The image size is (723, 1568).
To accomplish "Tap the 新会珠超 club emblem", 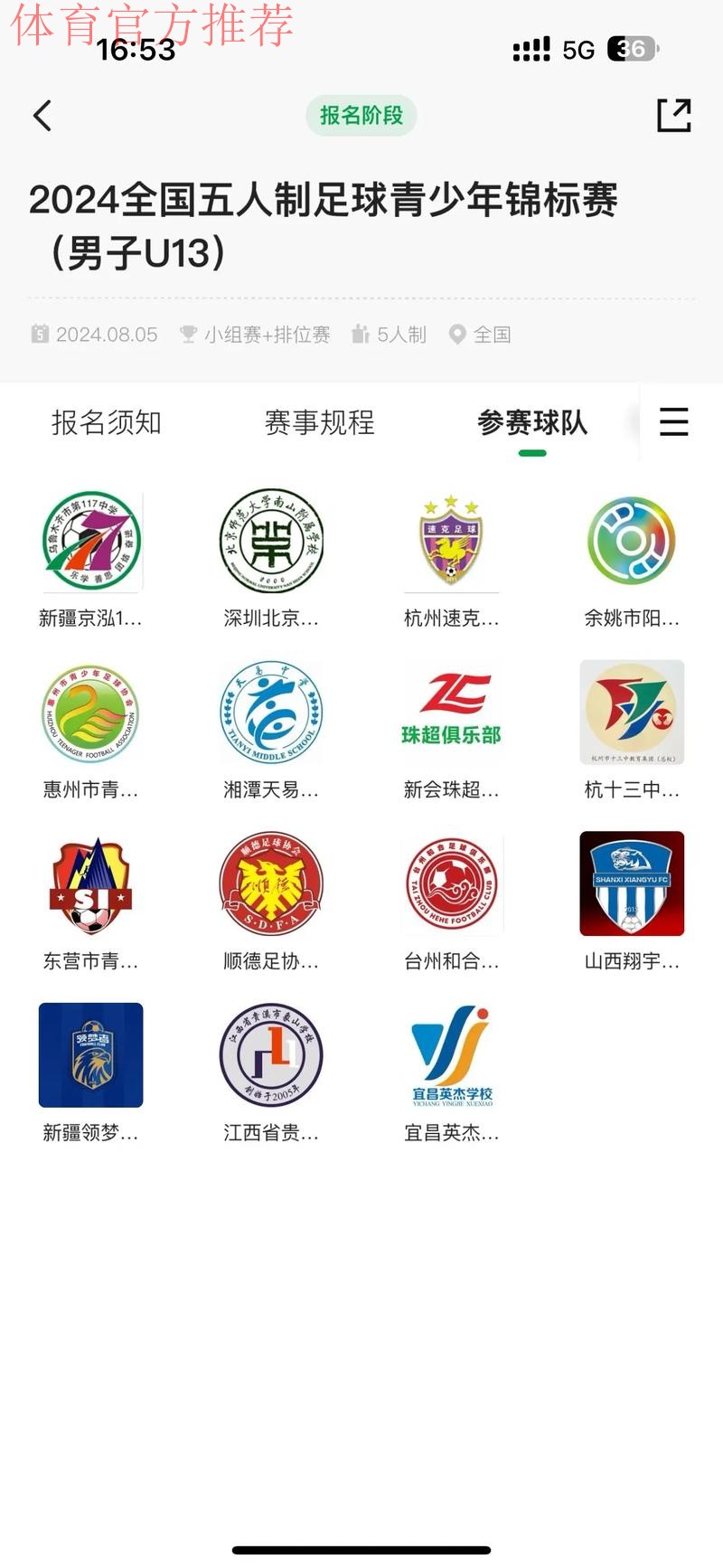I will click(451, 712).
